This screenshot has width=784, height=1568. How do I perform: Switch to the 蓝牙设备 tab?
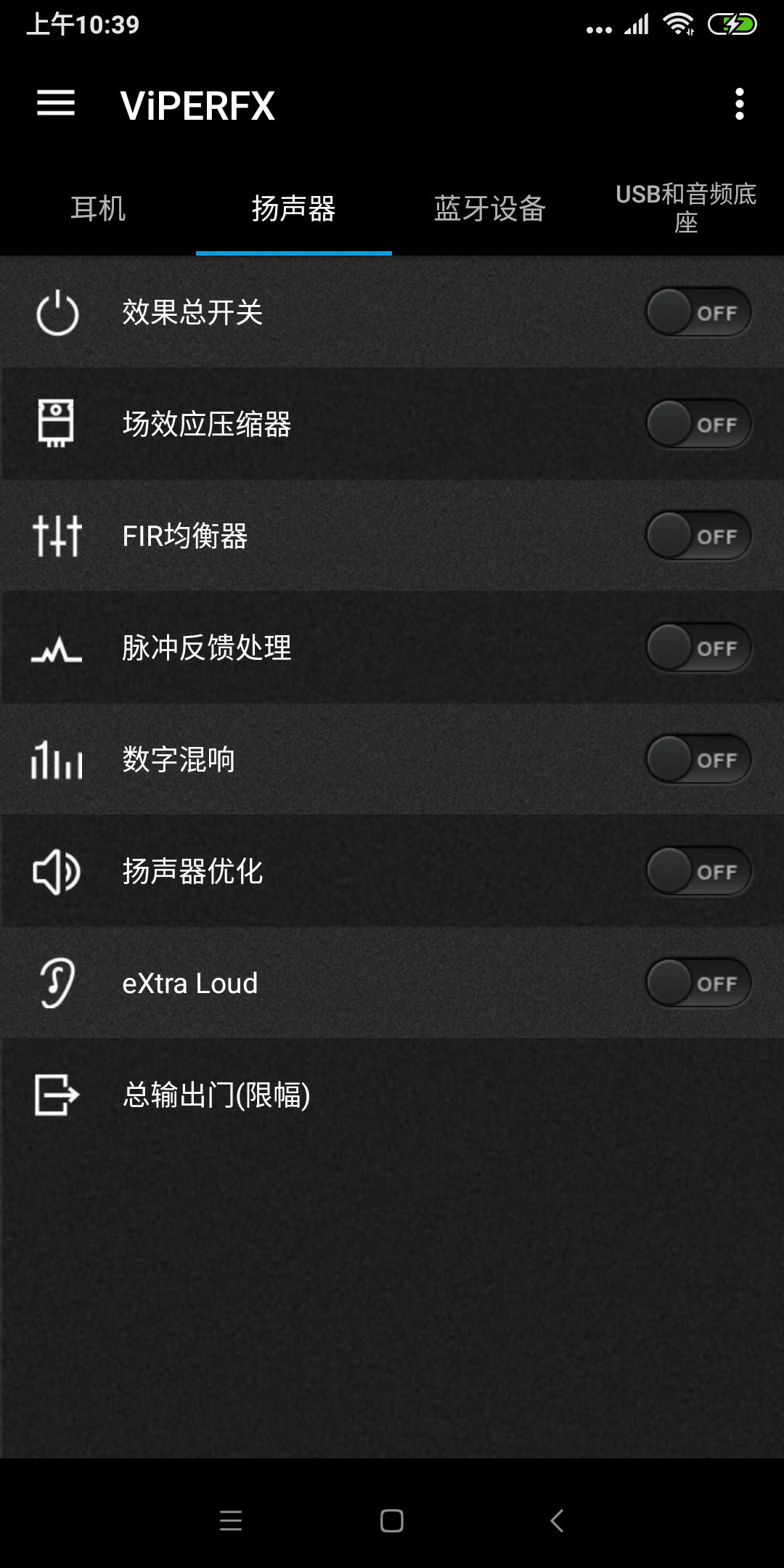[490, 209]
